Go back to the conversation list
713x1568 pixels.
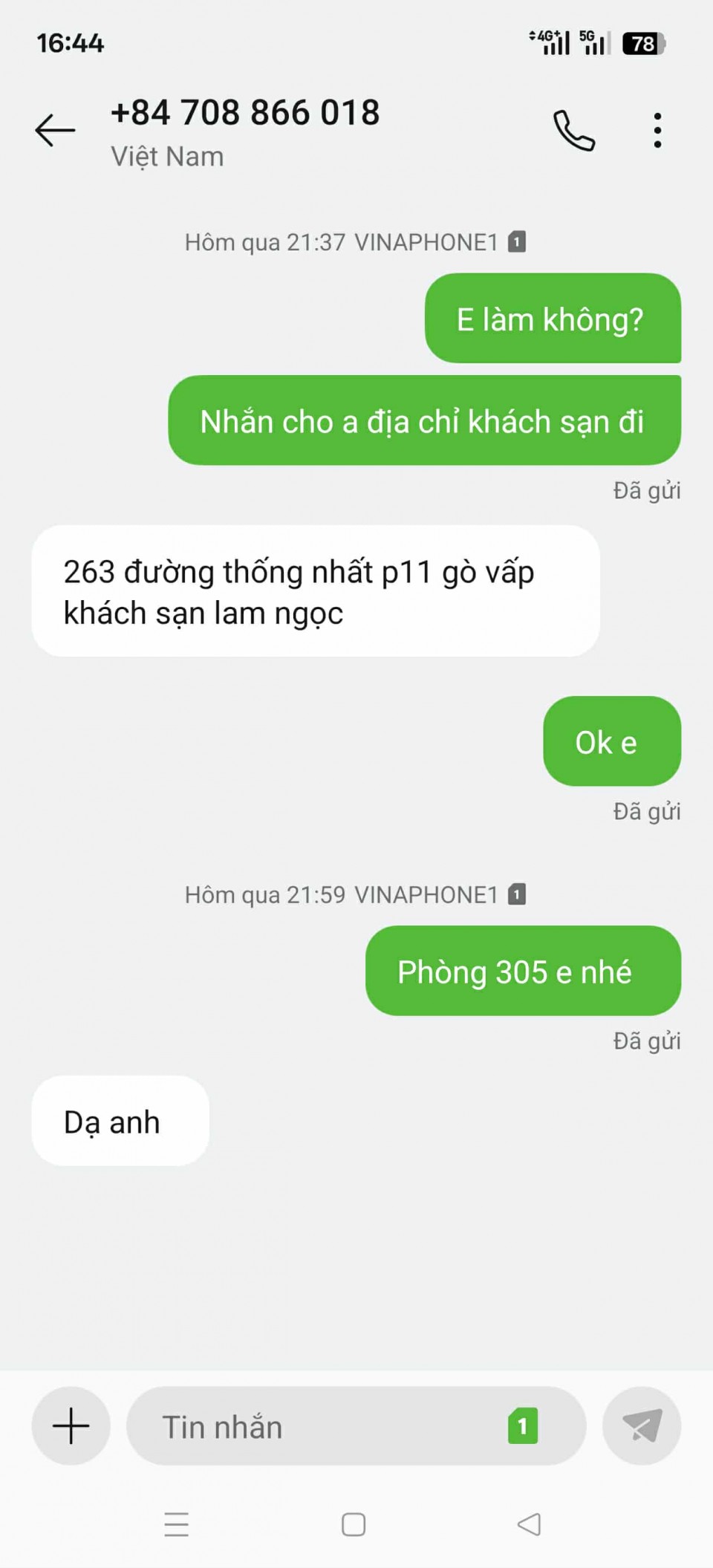coord(55,130)
